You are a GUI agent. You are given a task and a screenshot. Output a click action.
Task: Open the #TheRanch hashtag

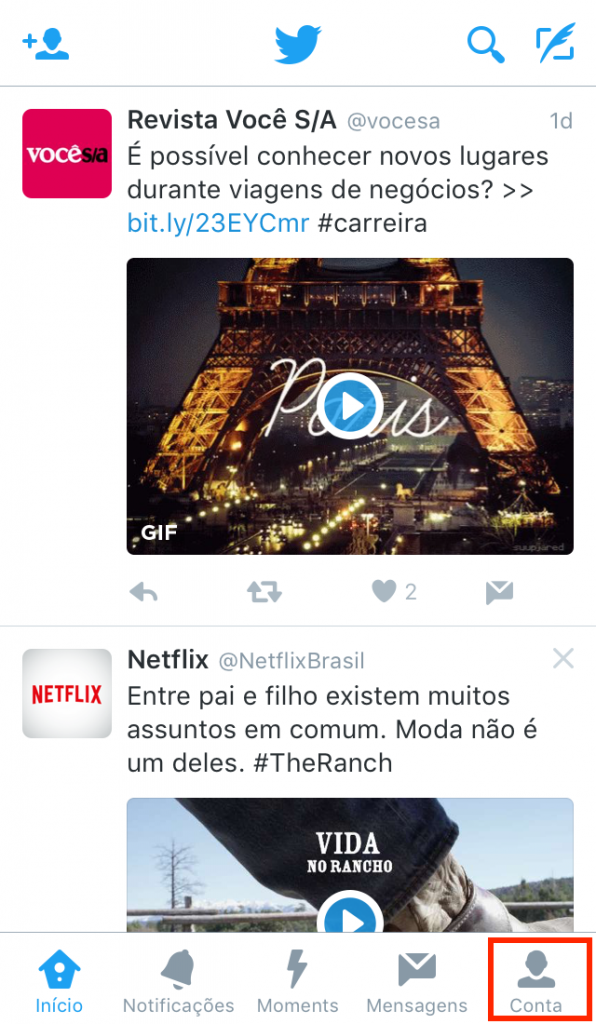coord(322,763)
